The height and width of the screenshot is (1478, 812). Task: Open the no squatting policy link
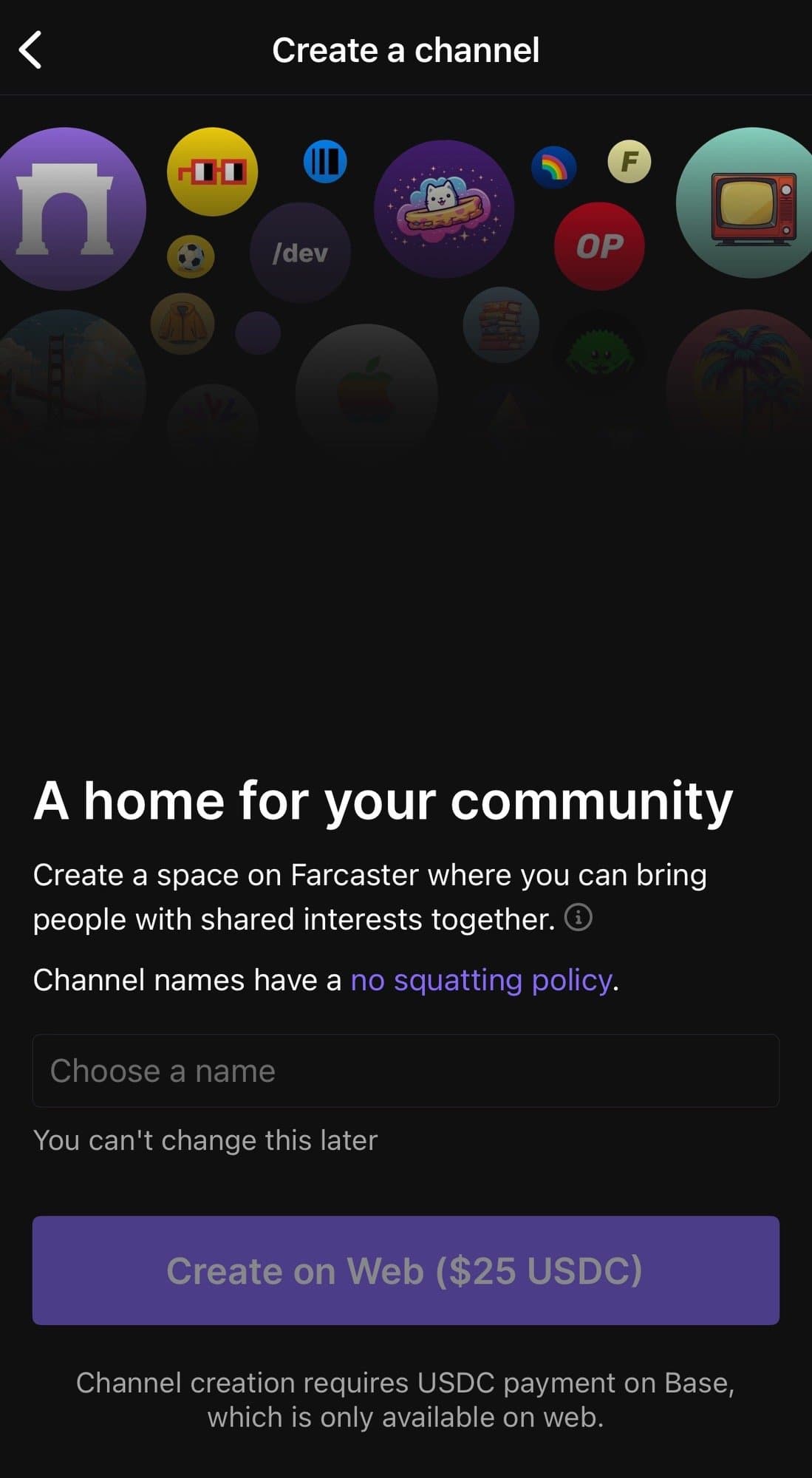pos(481,980)
